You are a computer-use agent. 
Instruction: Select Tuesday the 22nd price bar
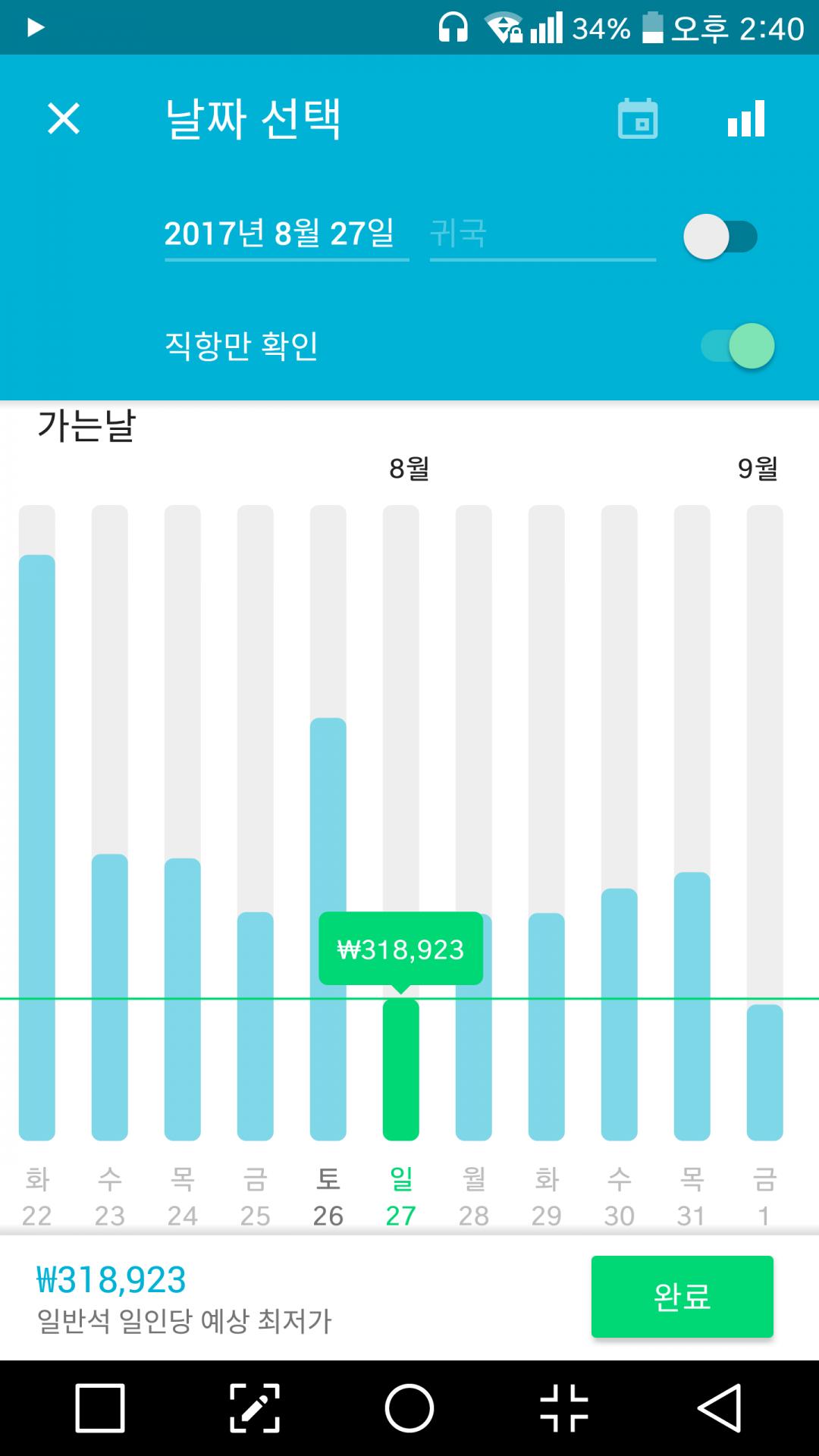tap(37, 846)
